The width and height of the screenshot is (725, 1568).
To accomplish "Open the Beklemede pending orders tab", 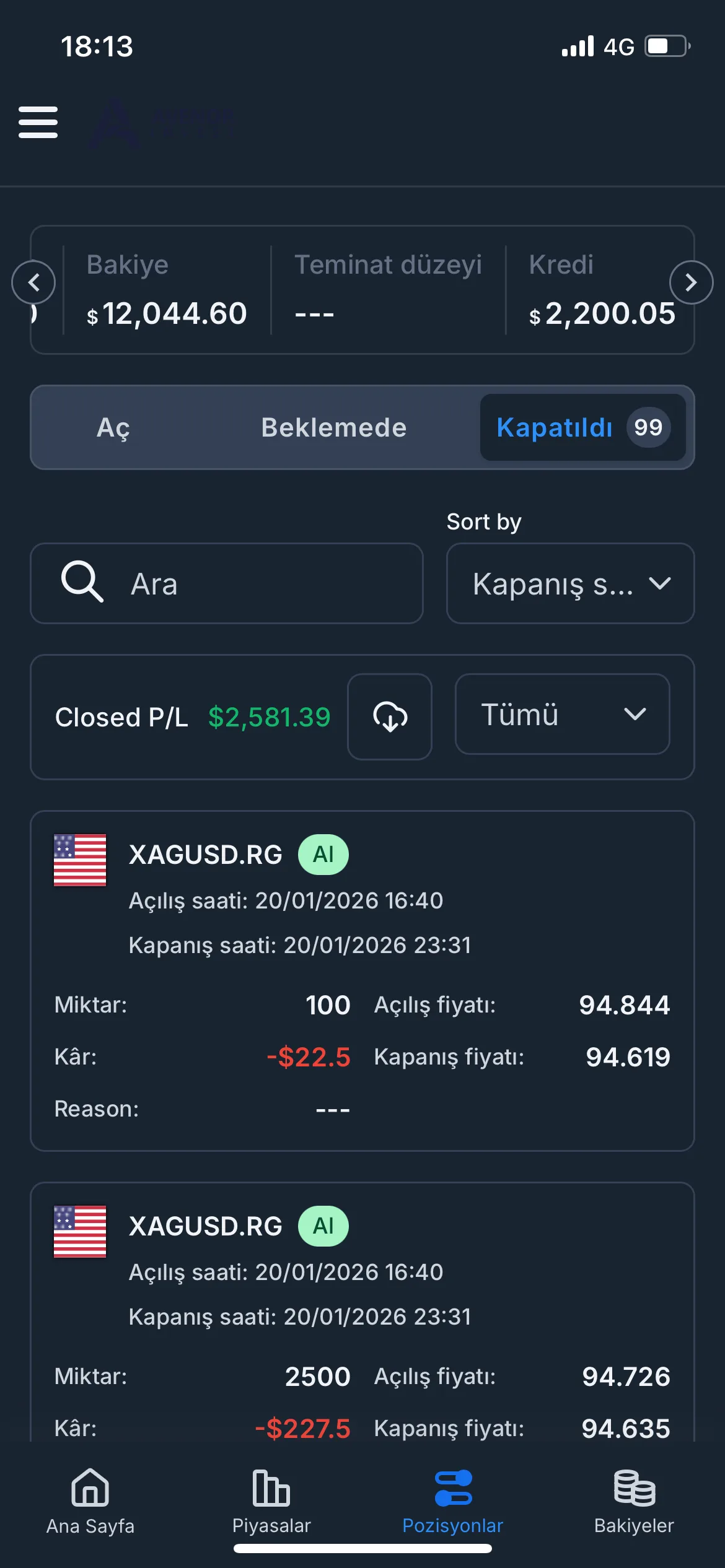I will click(x=334, y=427).
